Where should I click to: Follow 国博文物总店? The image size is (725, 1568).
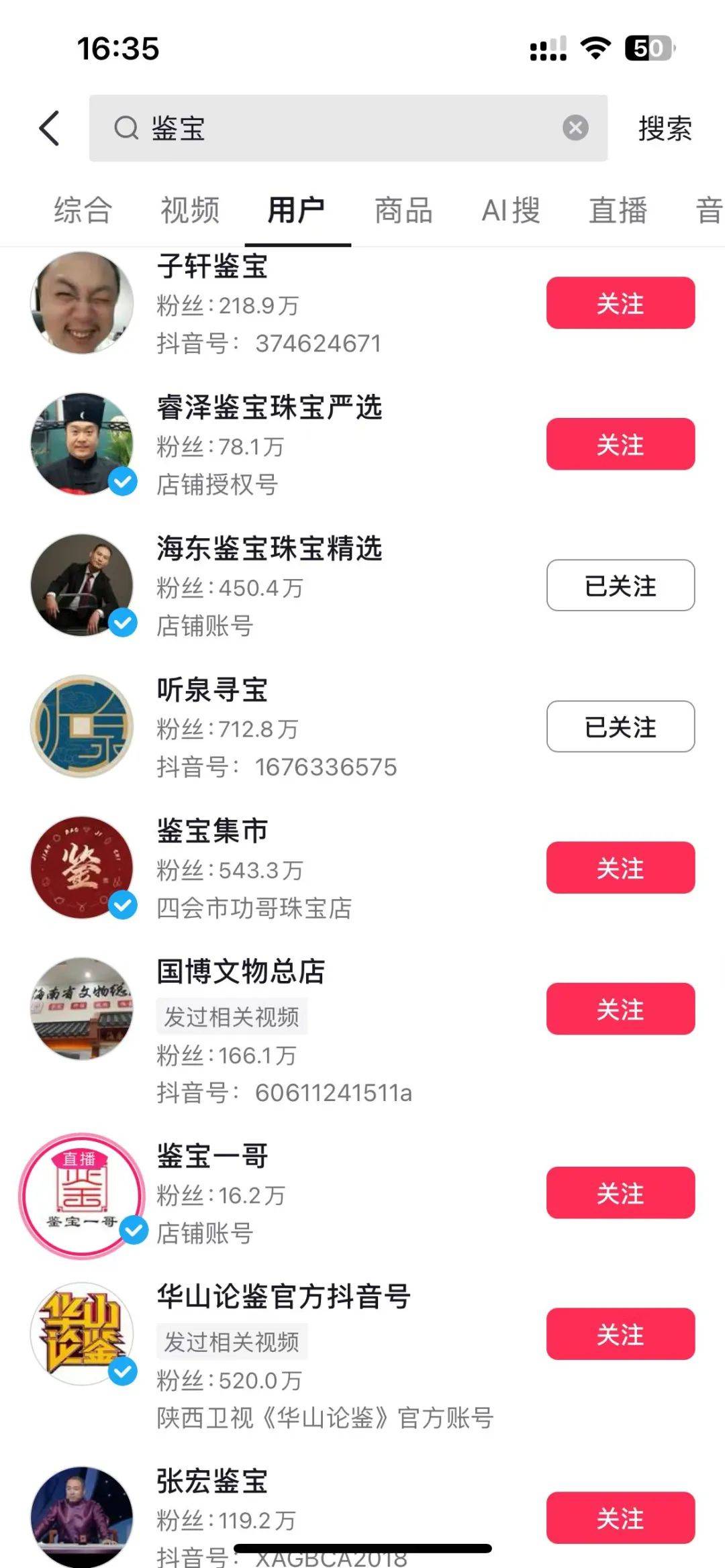click(620, 1009)
